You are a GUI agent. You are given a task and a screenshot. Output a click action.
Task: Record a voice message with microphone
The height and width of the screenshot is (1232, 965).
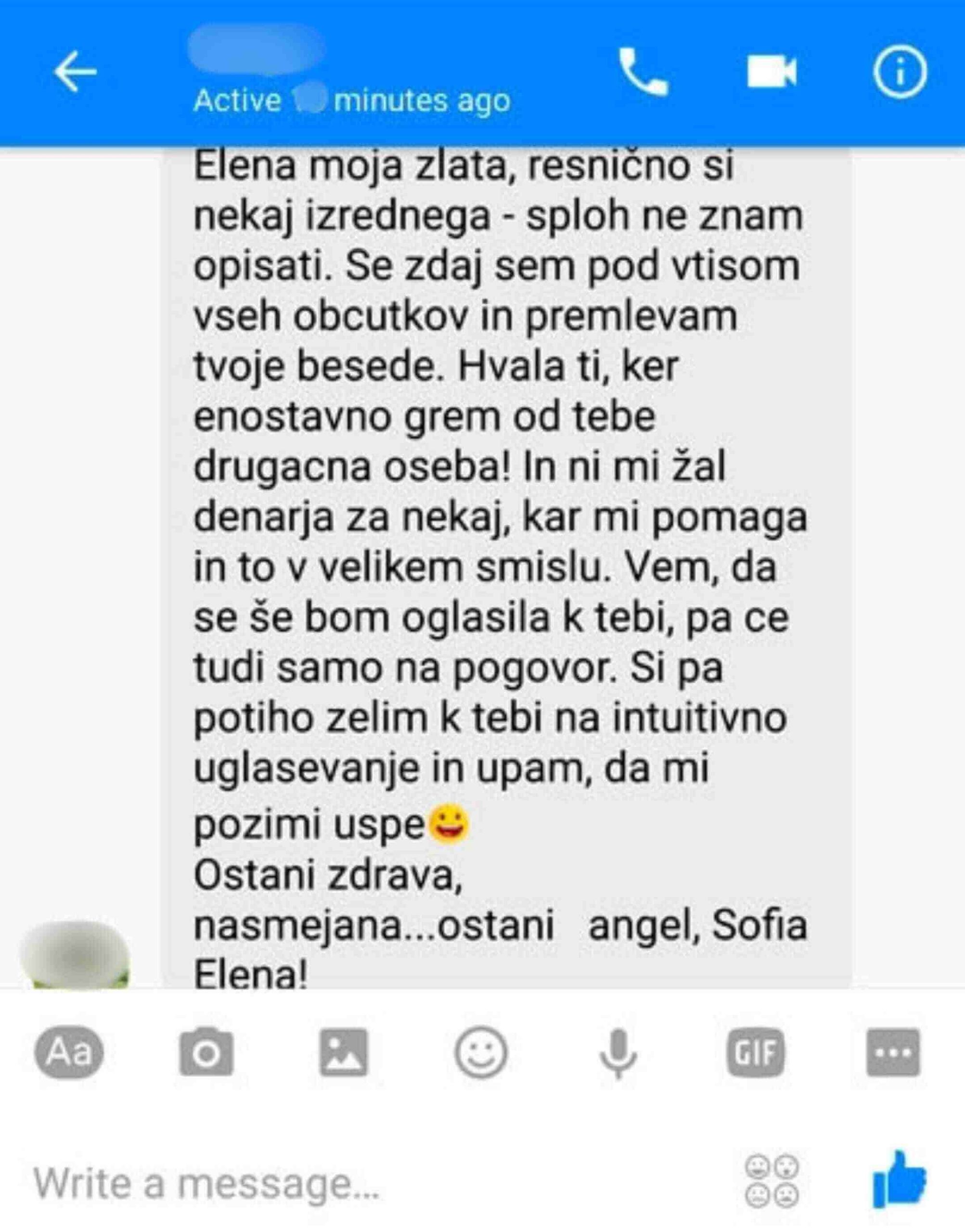[618, 1053]
